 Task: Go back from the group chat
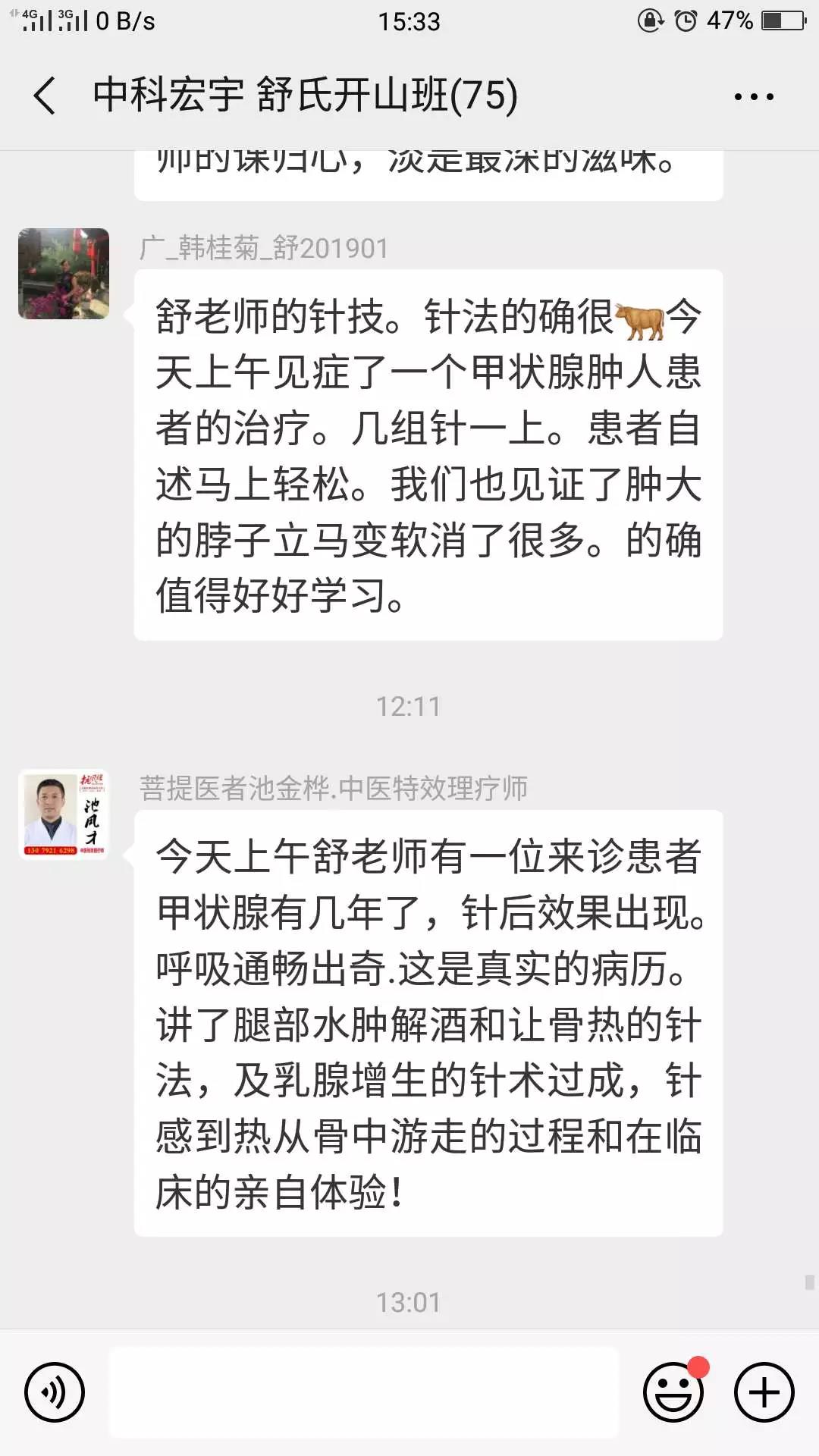click(45, 96)
